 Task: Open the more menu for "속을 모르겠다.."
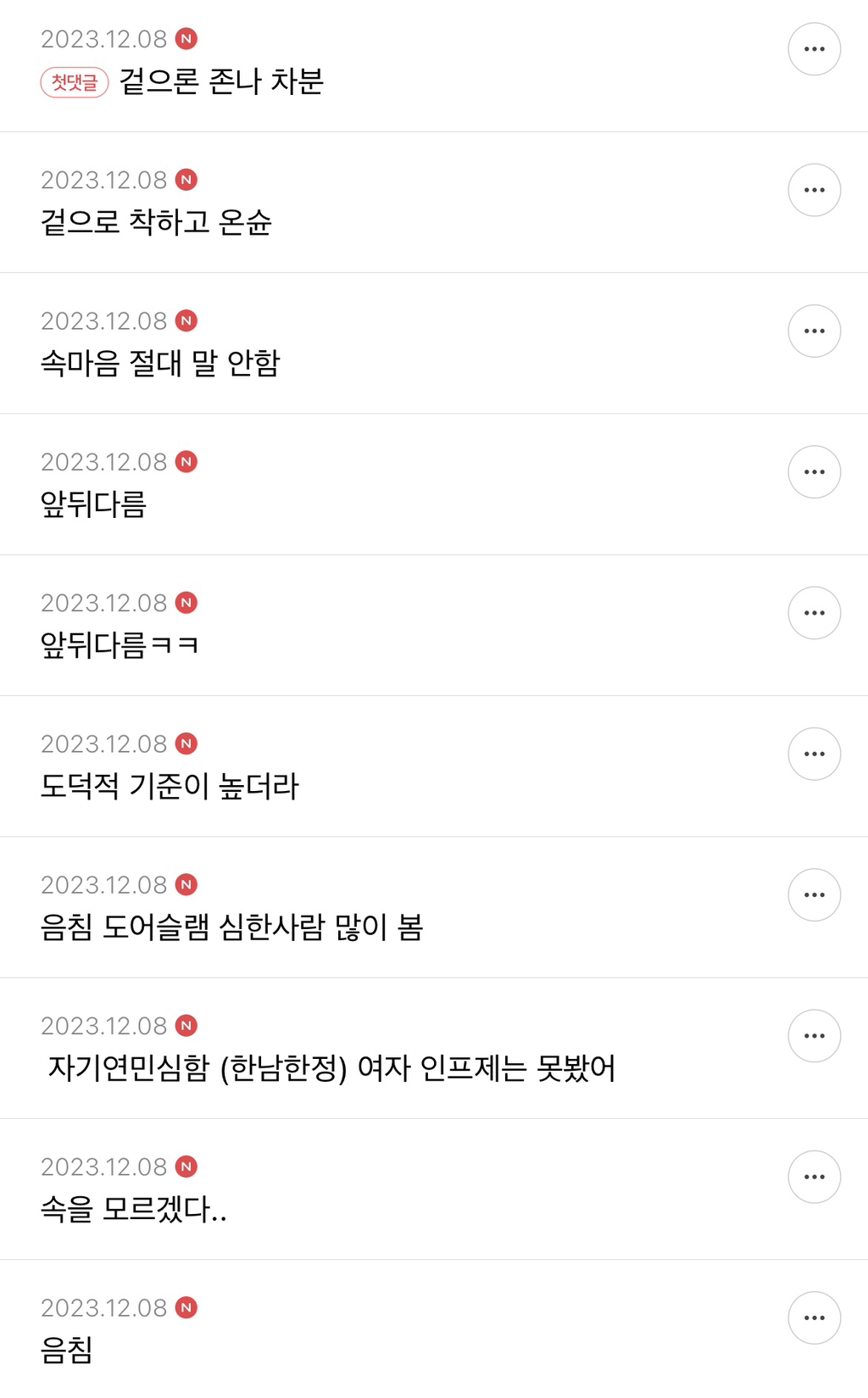pos(814,1177)
